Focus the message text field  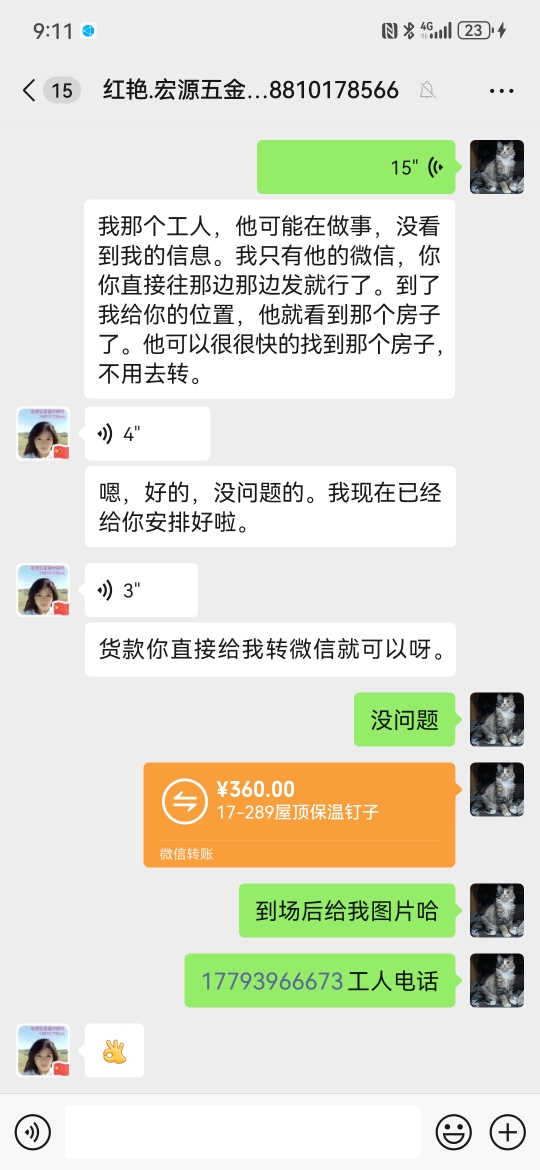[x=242, y=1132]
